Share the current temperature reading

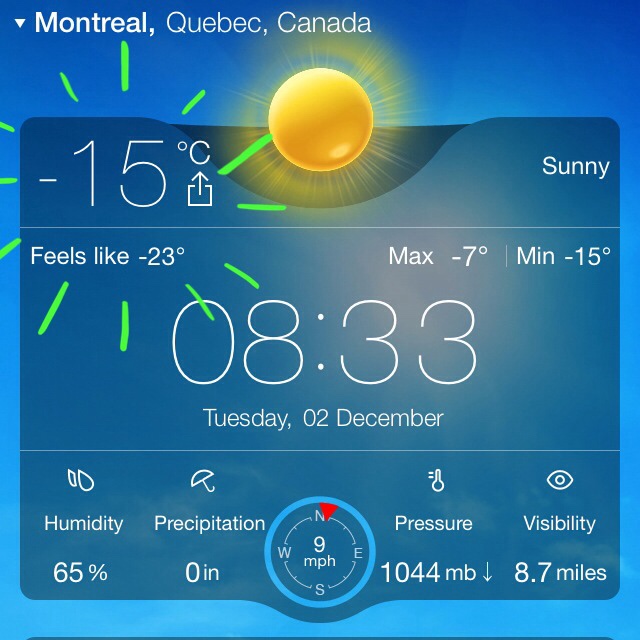[201, 188]
